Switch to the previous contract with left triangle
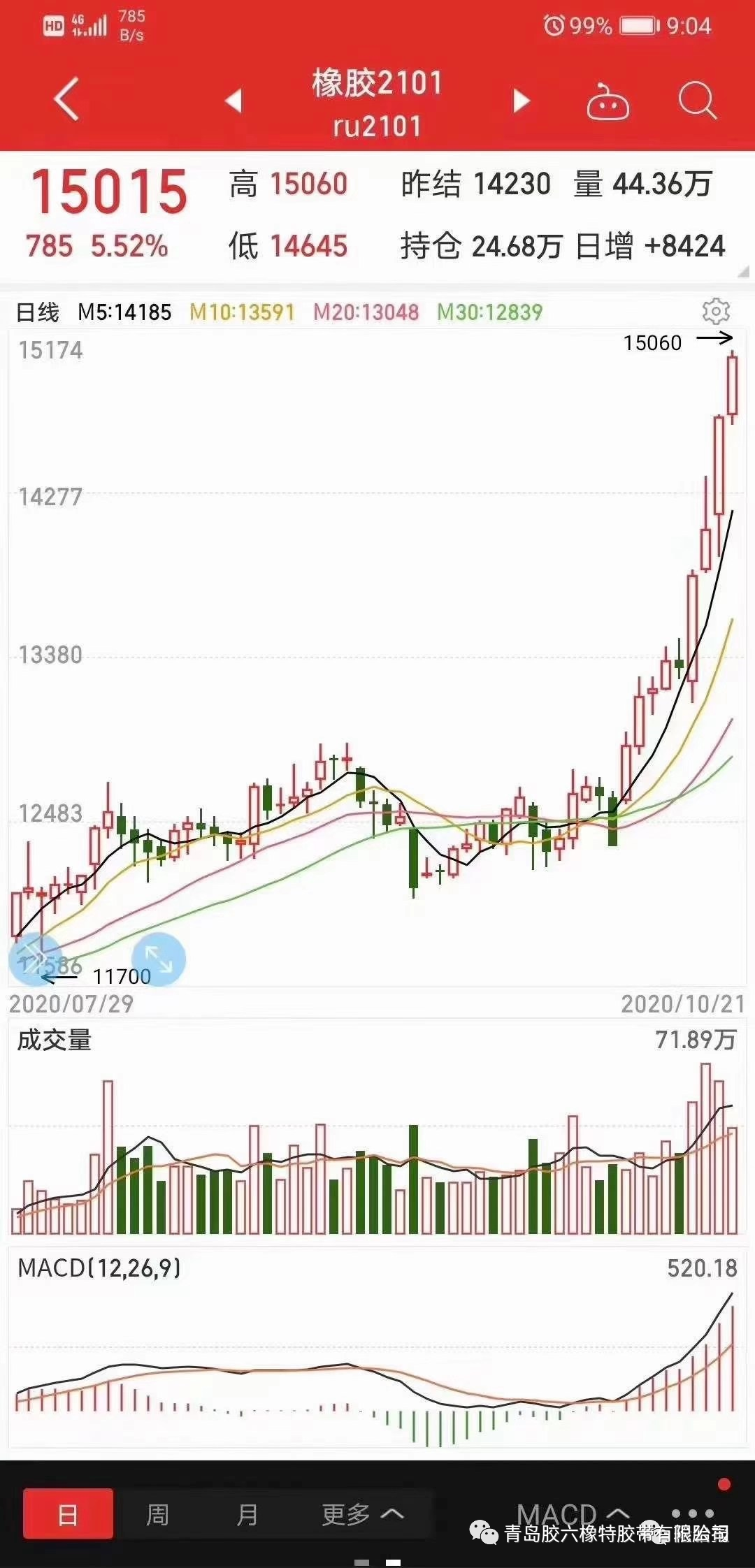Image resolution: width=755 pixels, height=1568 pixels. pyautogui.click(x=233, y=100)
